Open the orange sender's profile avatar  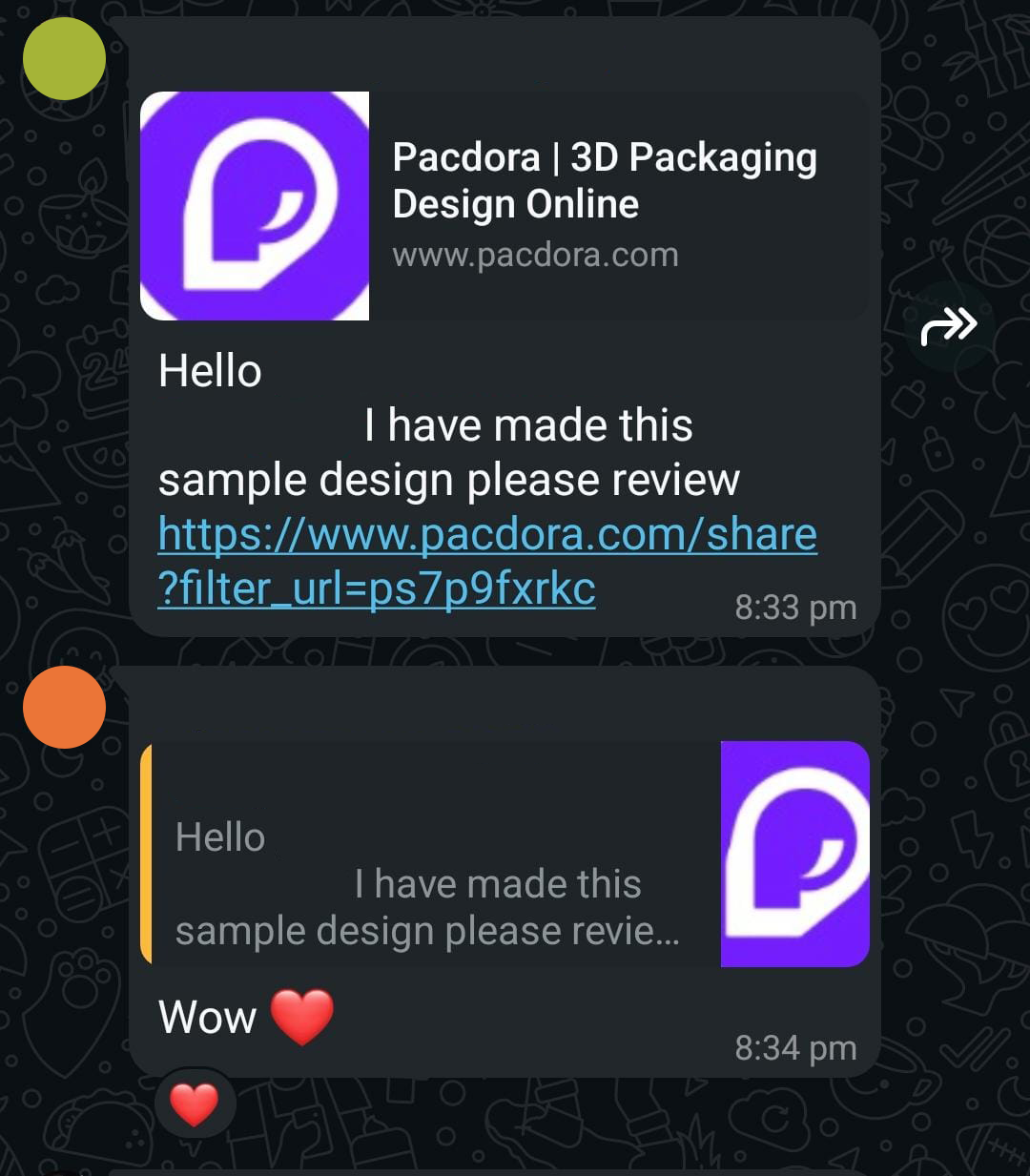click(64, 707)
